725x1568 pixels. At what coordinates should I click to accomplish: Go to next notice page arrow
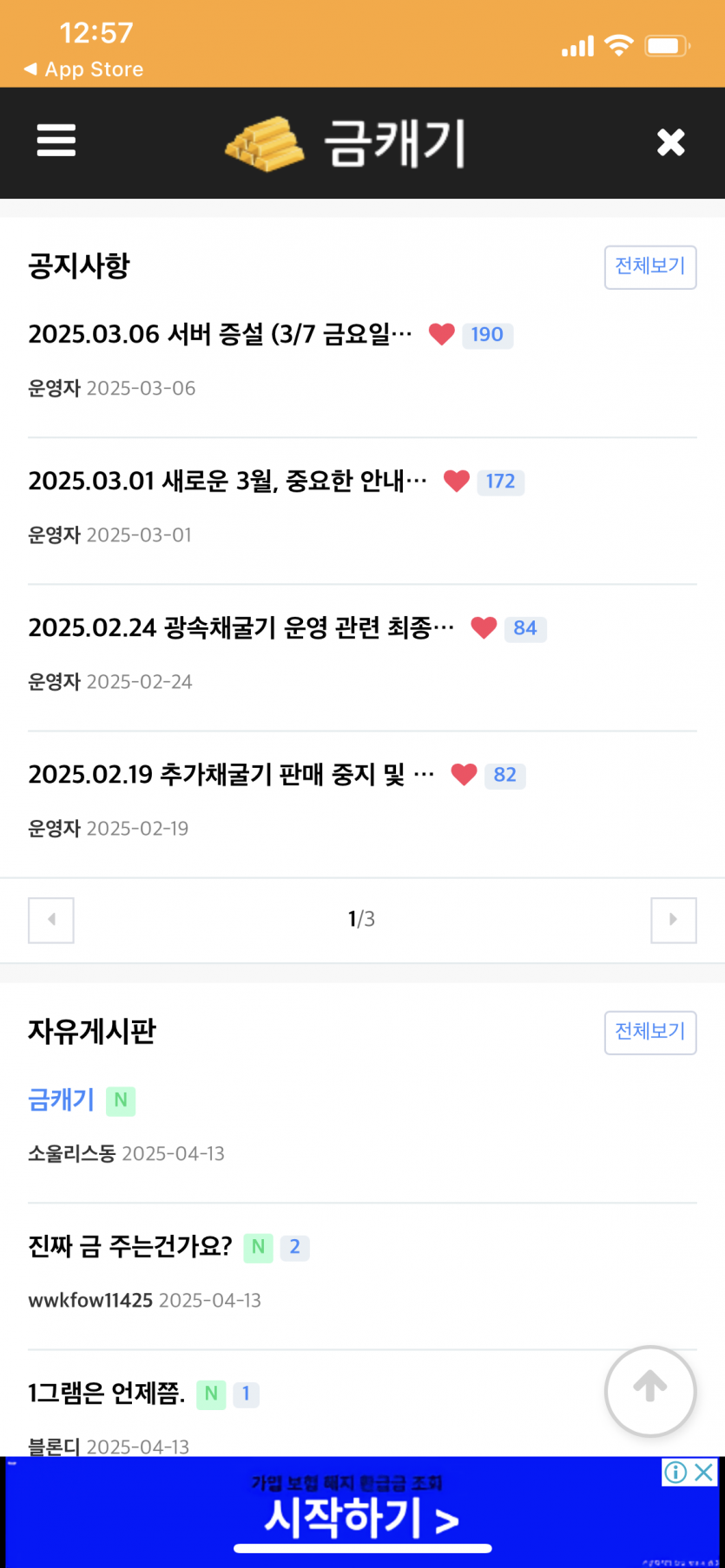pos(674,920)
